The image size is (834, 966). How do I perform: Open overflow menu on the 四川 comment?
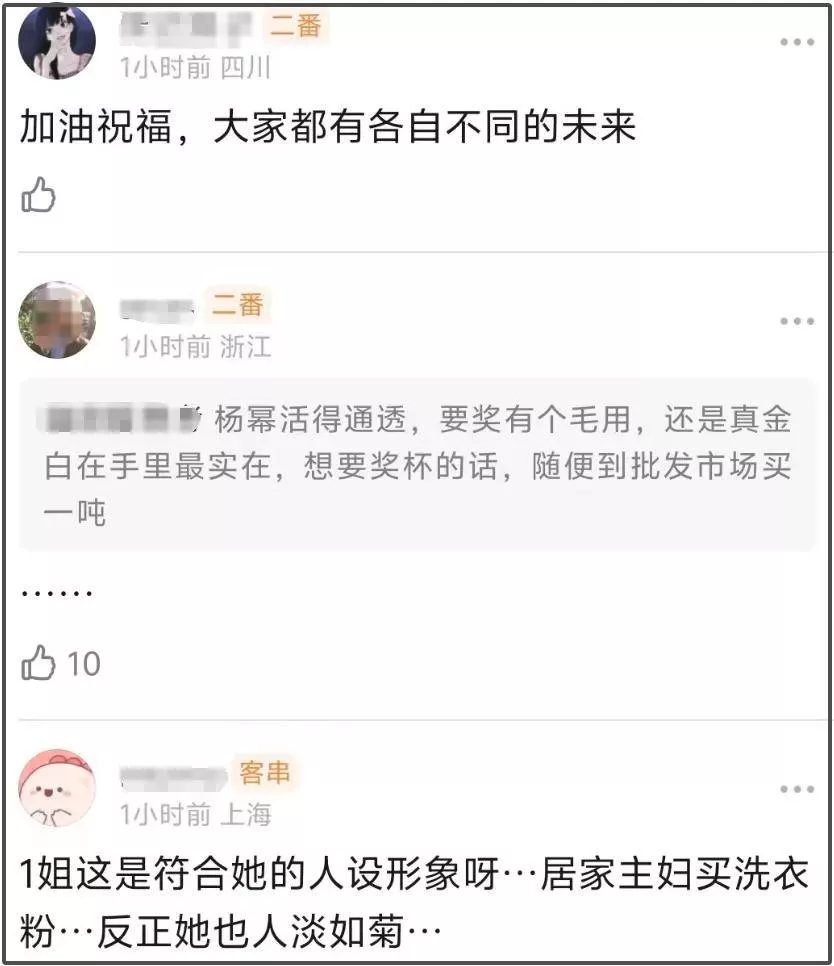797,42
